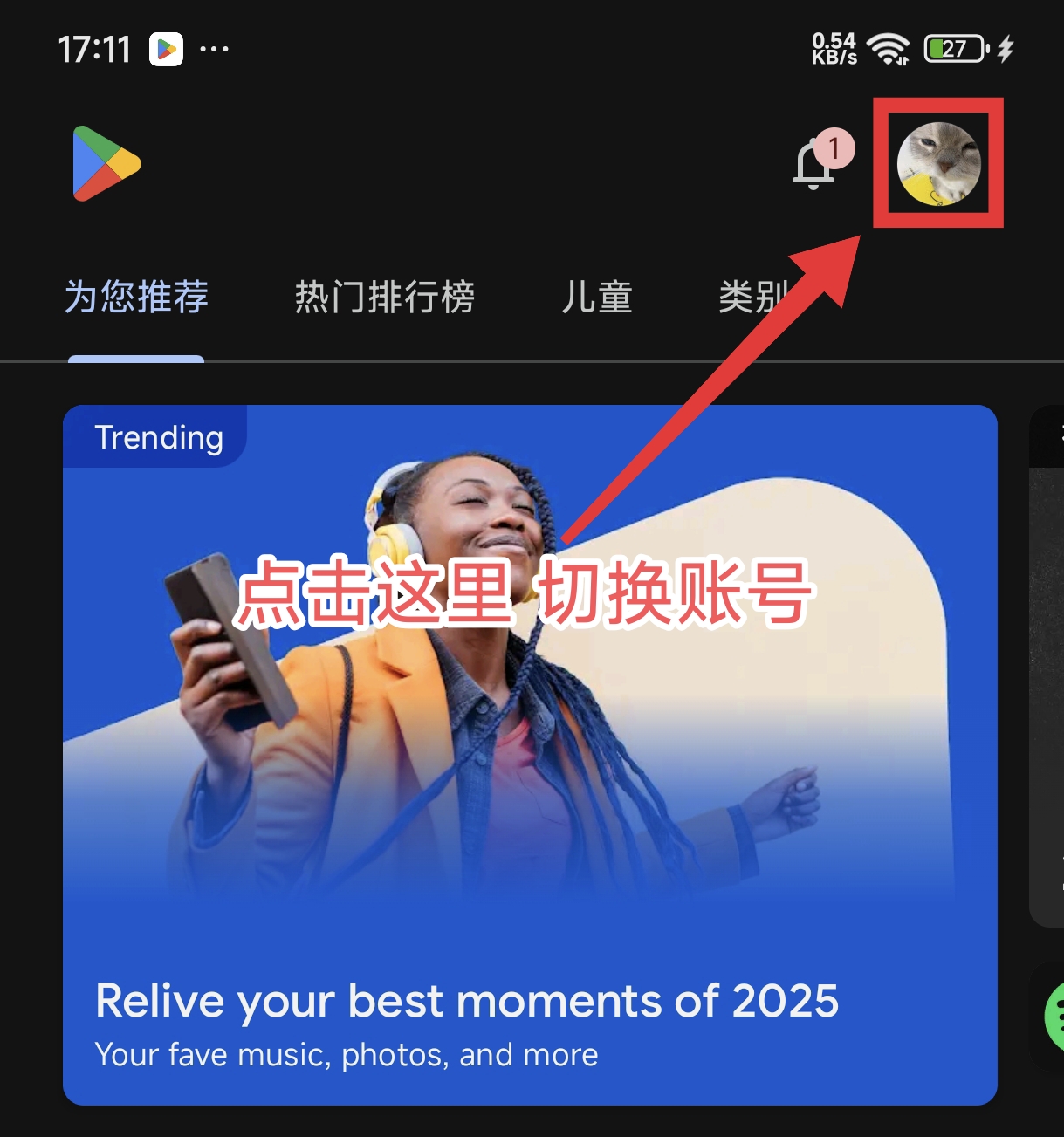This screenshot has width=1064, height=1137.
Task: Switch to the 热门排行榜 tab
Action: (x=384, y=297)
